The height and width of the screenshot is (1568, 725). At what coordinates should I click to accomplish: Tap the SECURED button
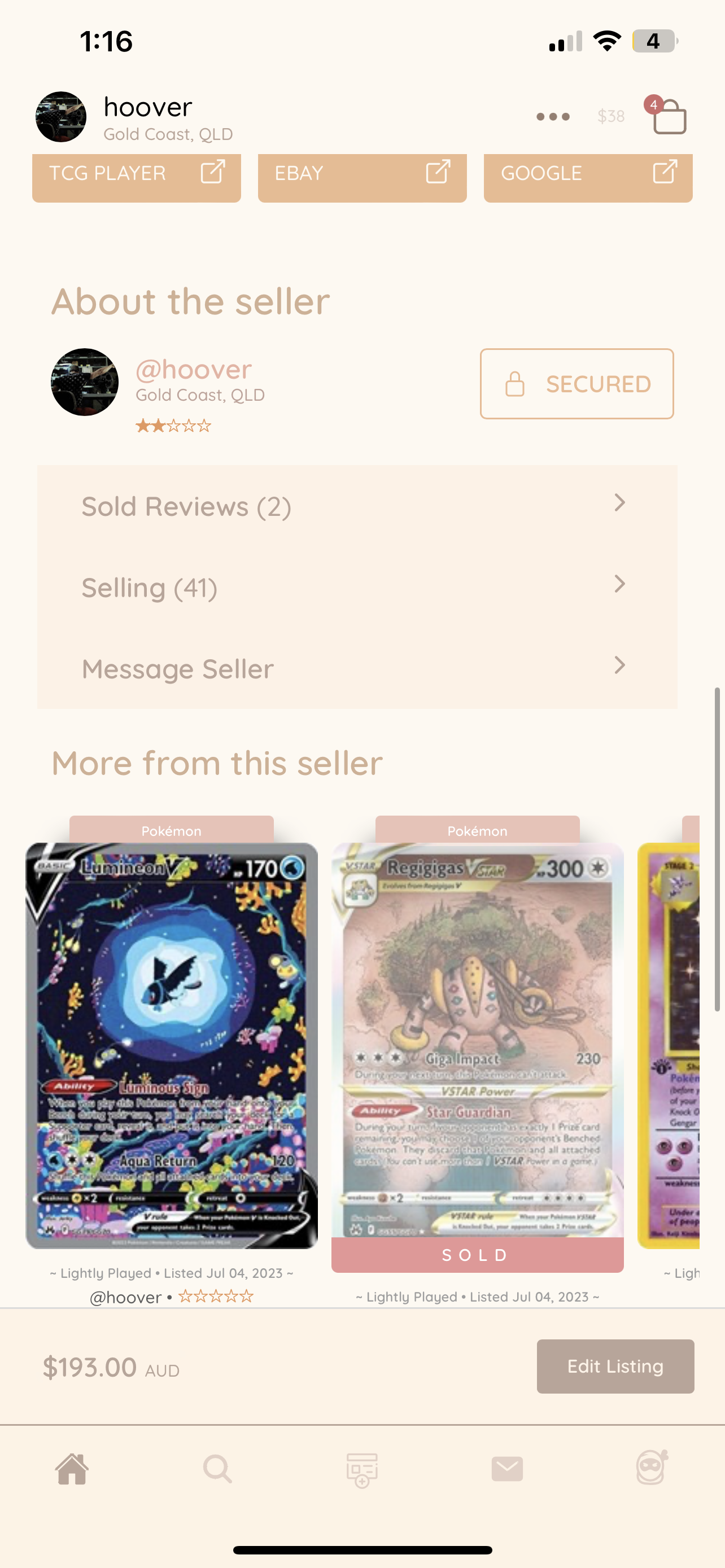click(576, 383)
